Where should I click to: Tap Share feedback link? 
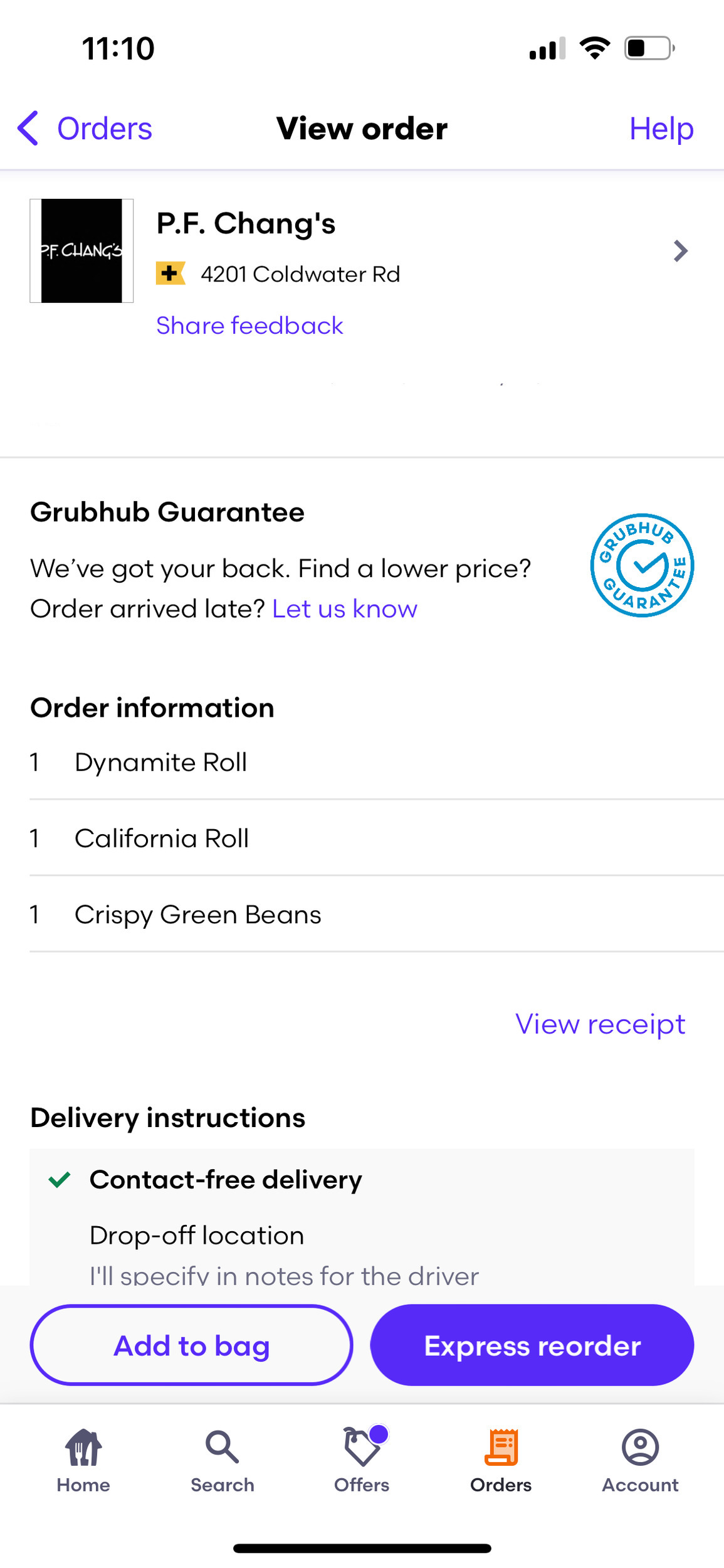pyautogui.click(x=249, y=326)
